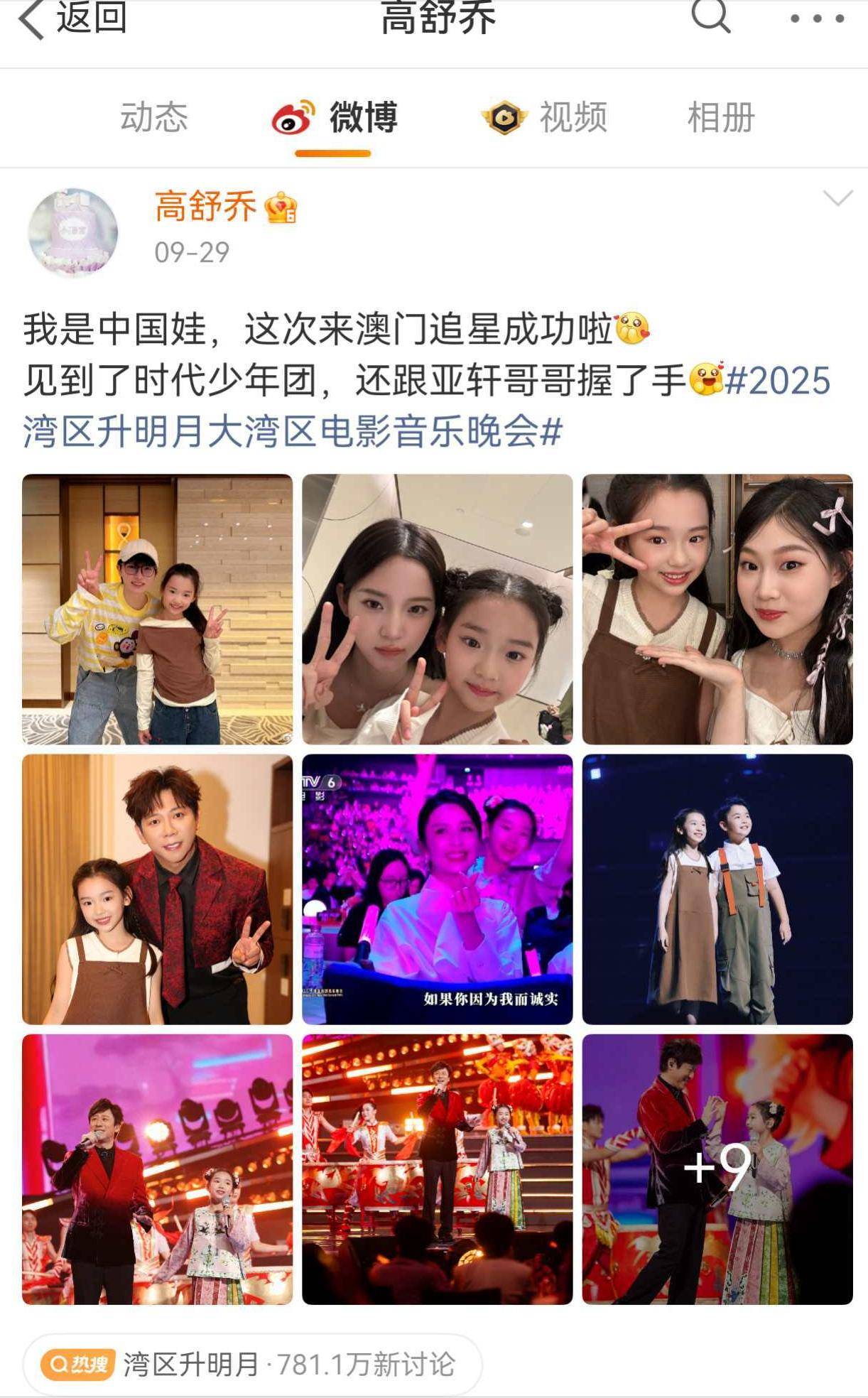
Task: Open 高舒乔's profile avatar
Action: (72, 232)
